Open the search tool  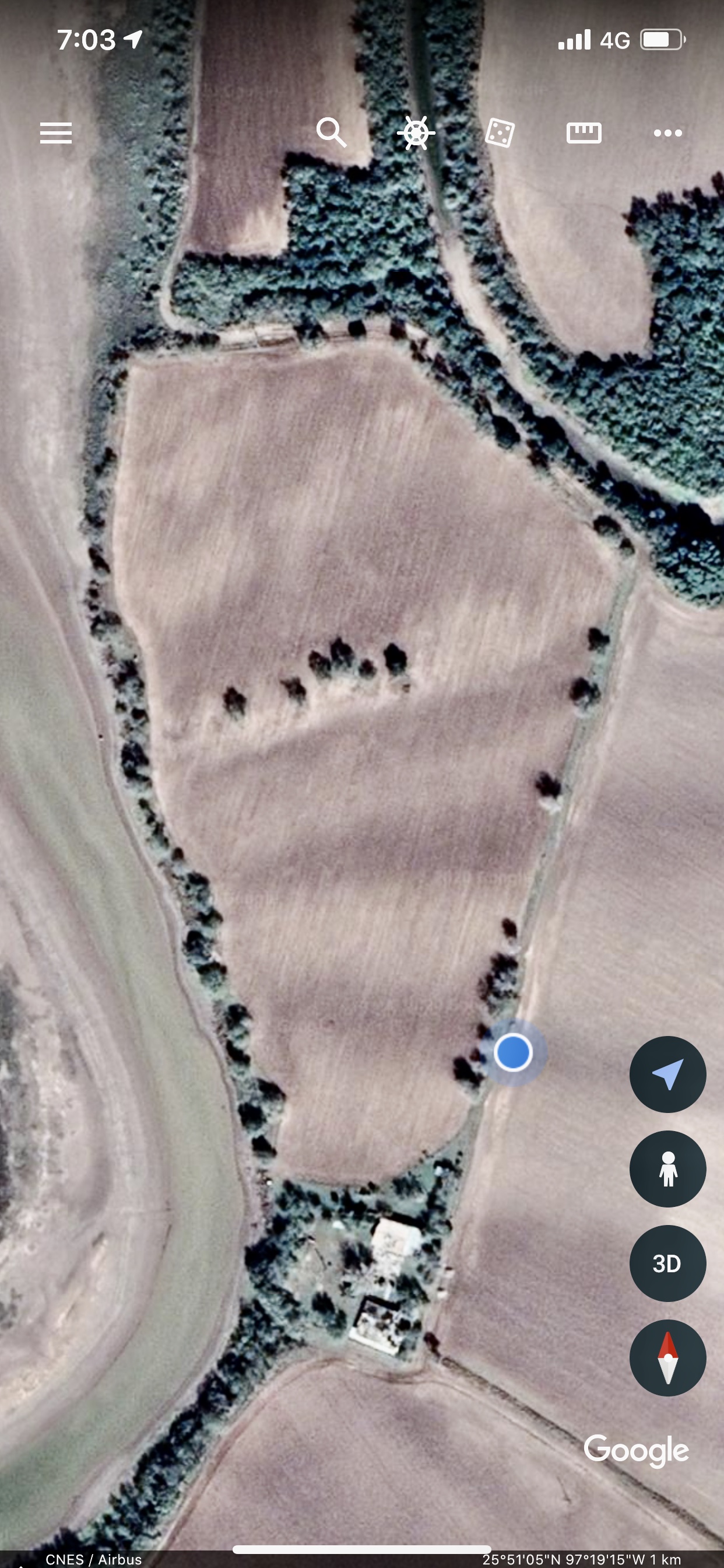(331, 132)
